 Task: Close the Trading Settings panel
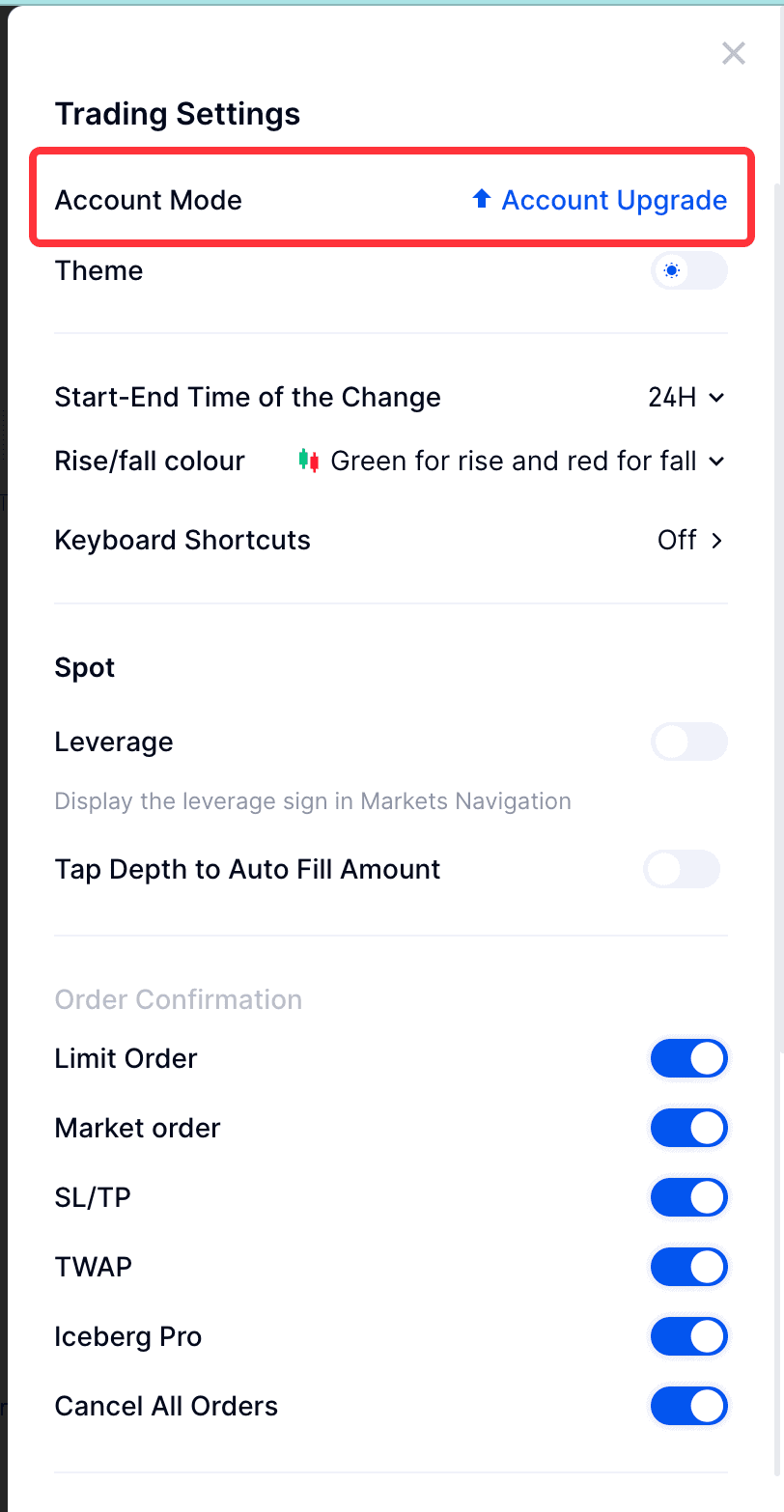click(734, 54)
